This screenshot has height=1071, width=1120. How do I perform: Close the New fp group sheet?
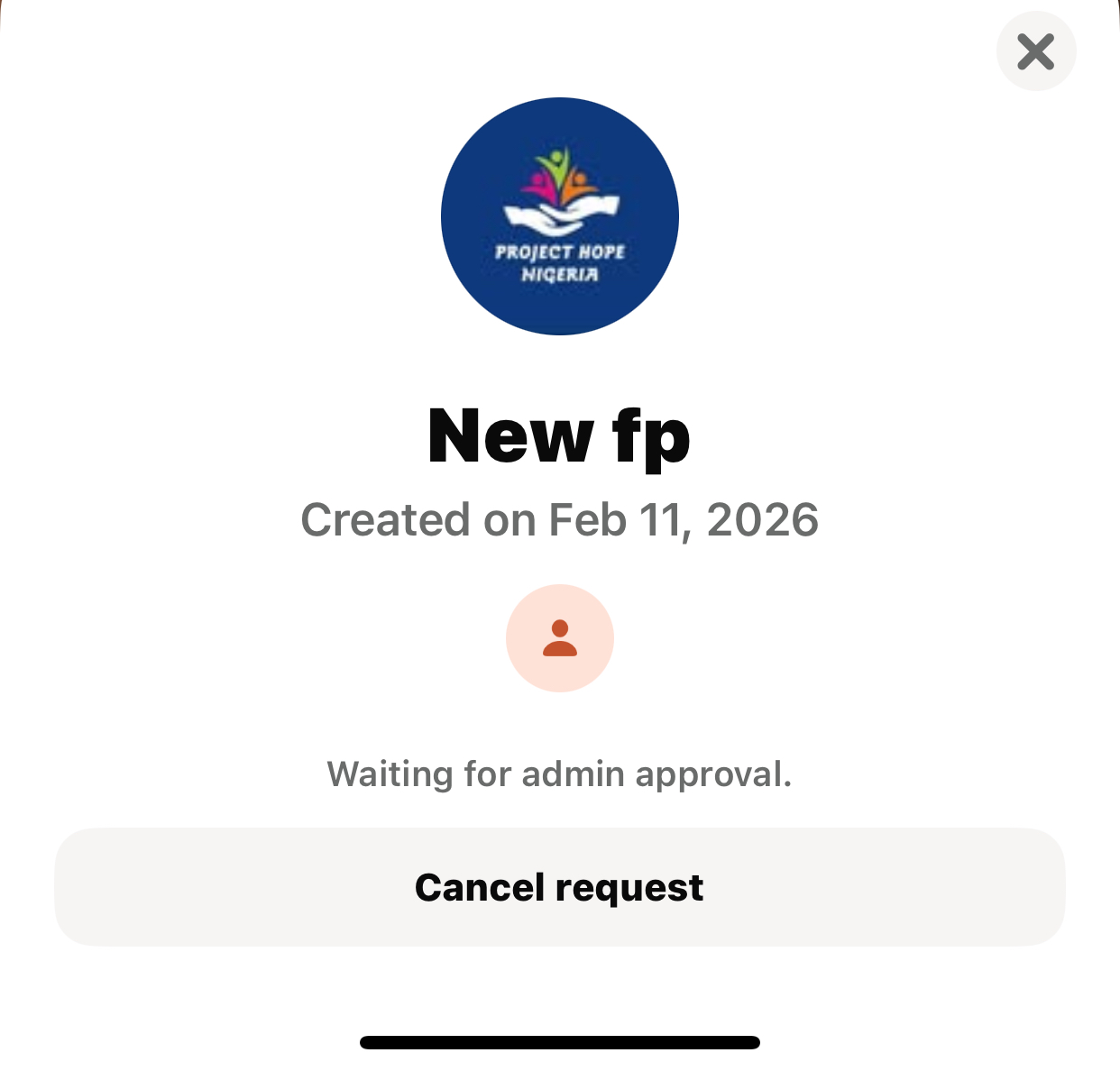(1035, 51)
